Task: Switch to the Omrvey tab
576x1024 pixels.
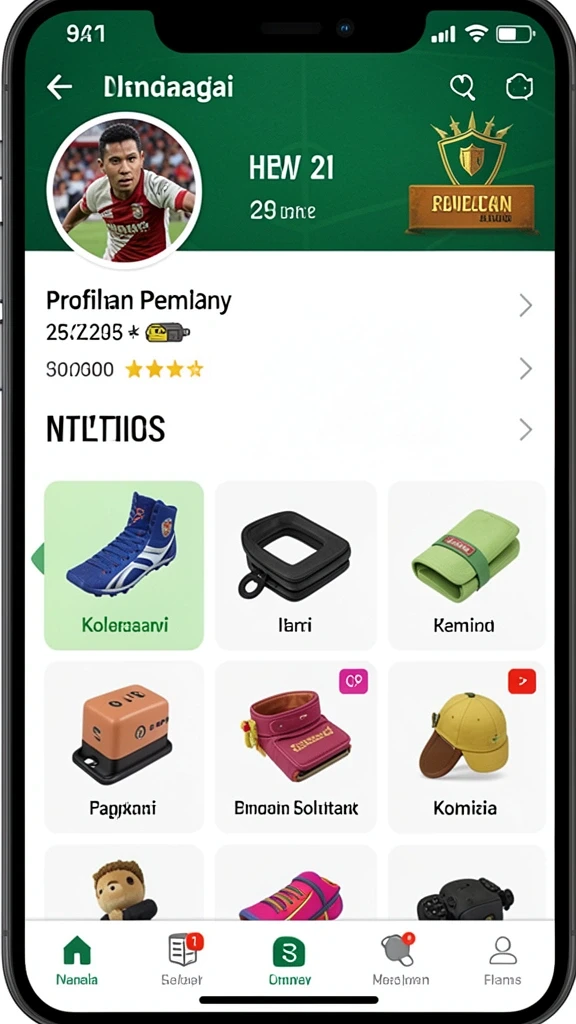Action: click(x=289, y=959)
